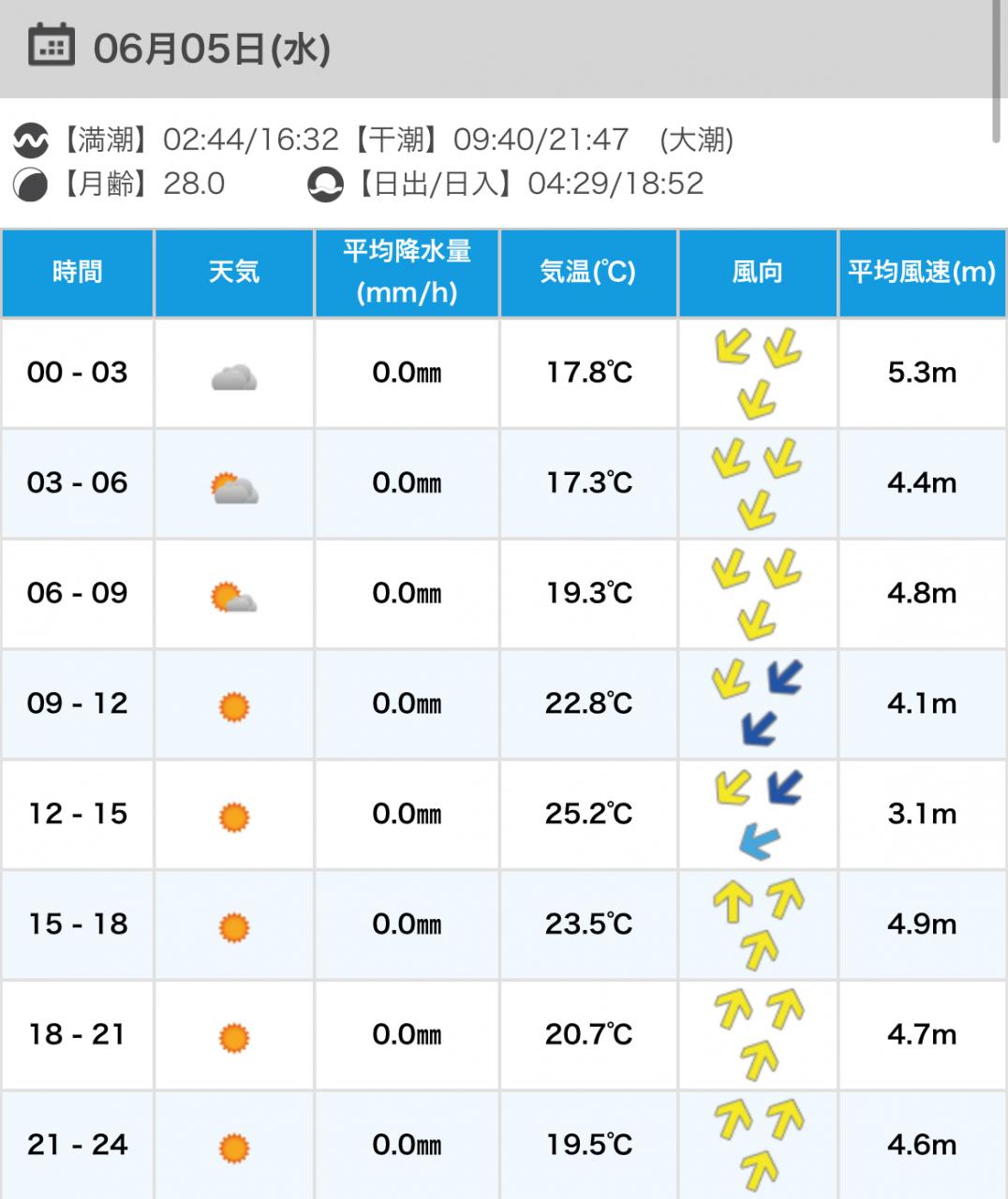Tap the vertical scrollbar thumb at right edge

(997, 70)
